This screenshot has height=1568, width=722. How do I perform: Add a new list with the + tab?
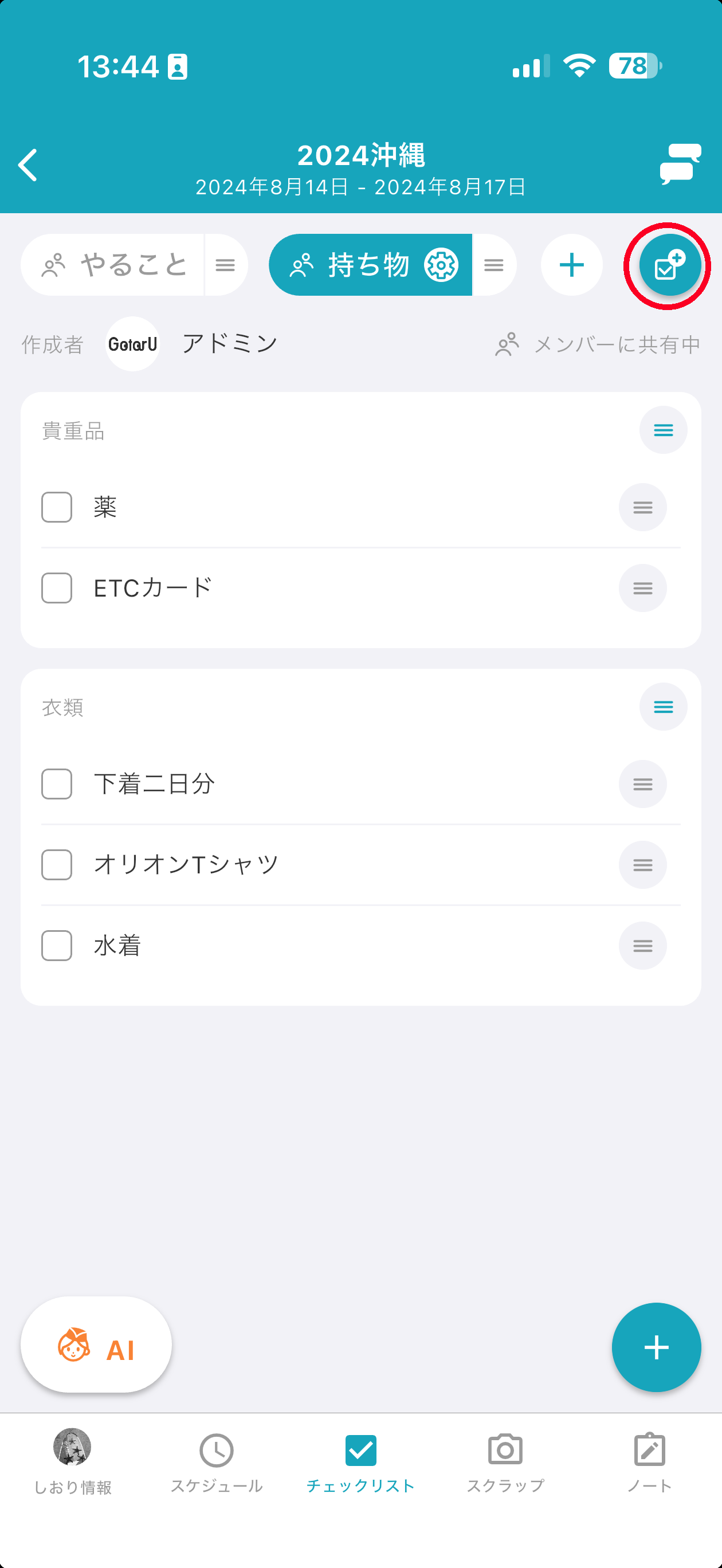(x=571, y=265)
